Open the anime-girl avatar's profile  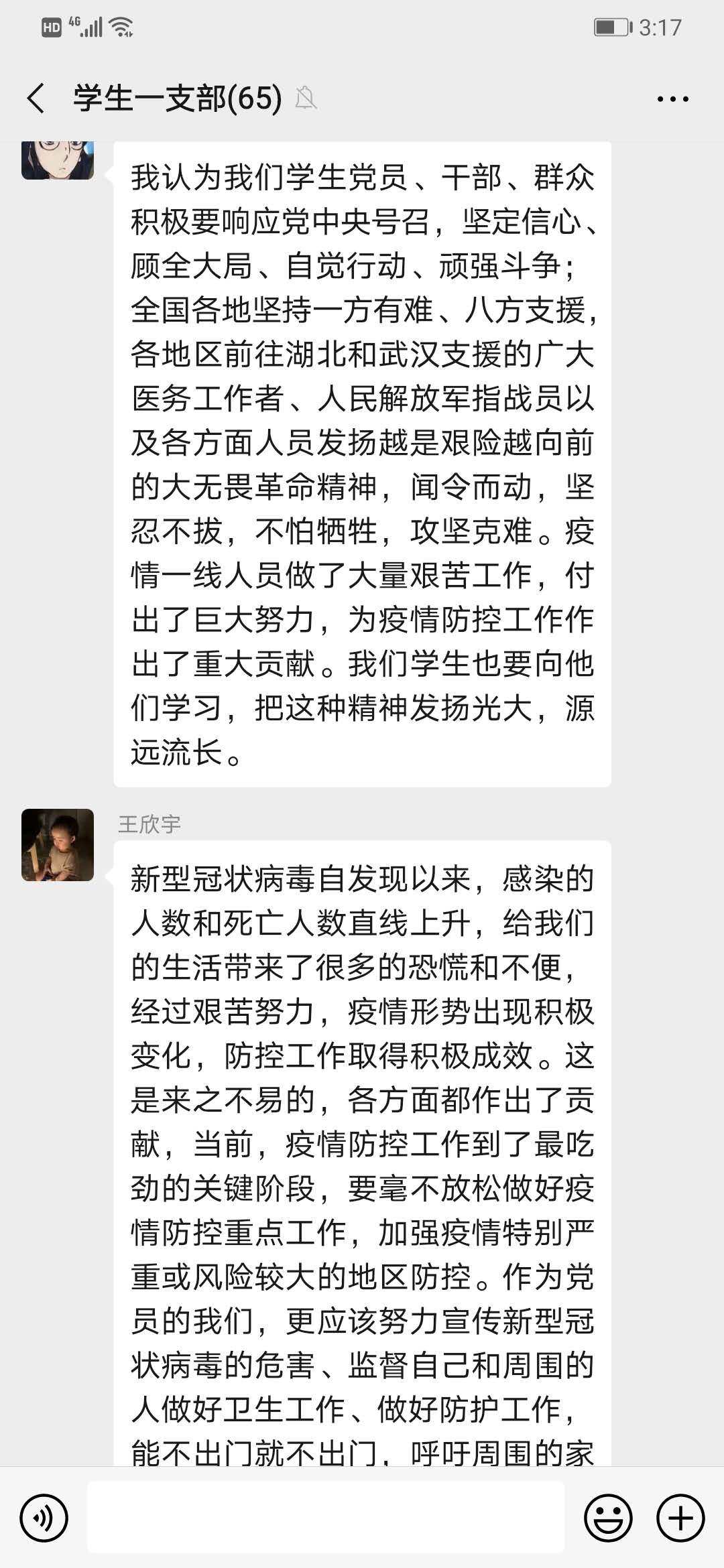pos(58,159)
